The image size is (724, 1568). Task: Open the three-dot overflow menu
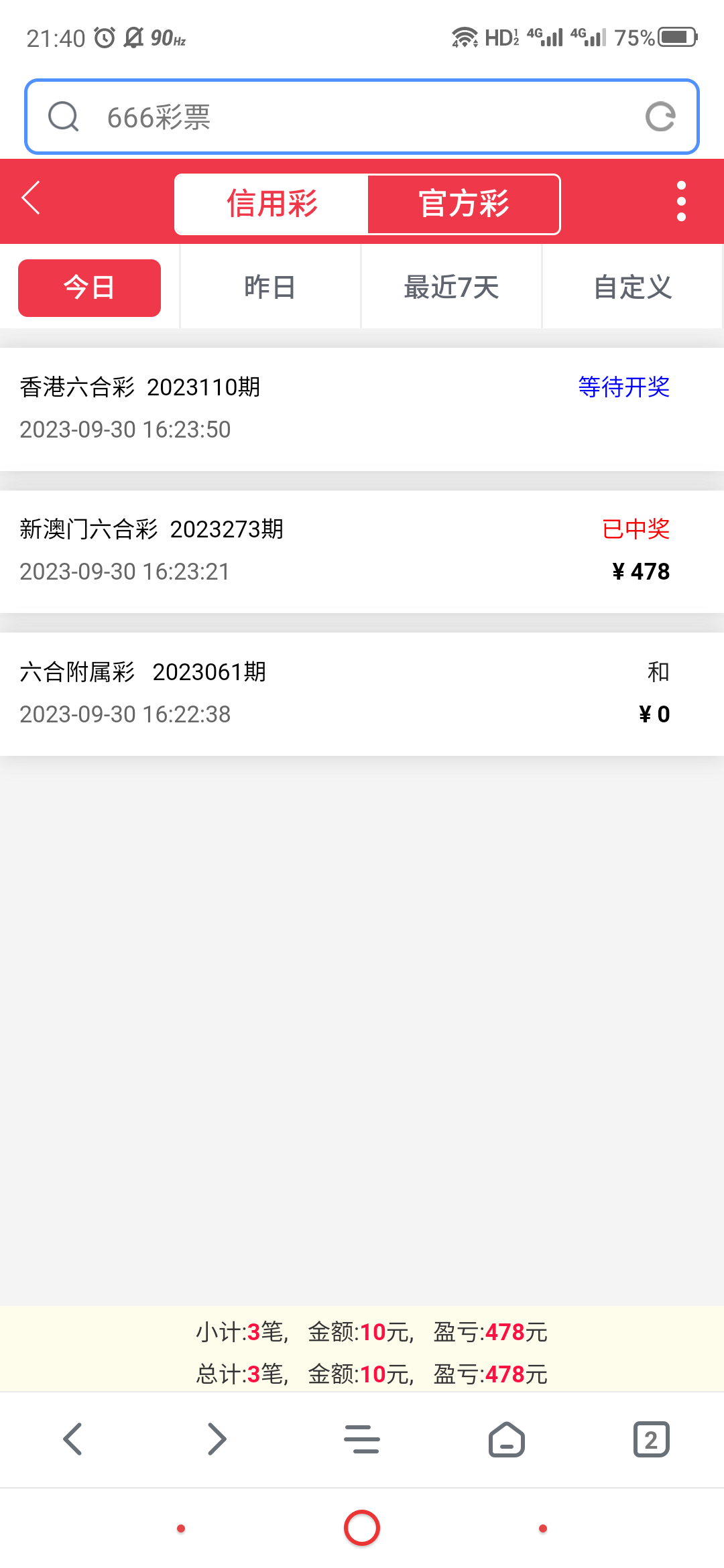681,201
